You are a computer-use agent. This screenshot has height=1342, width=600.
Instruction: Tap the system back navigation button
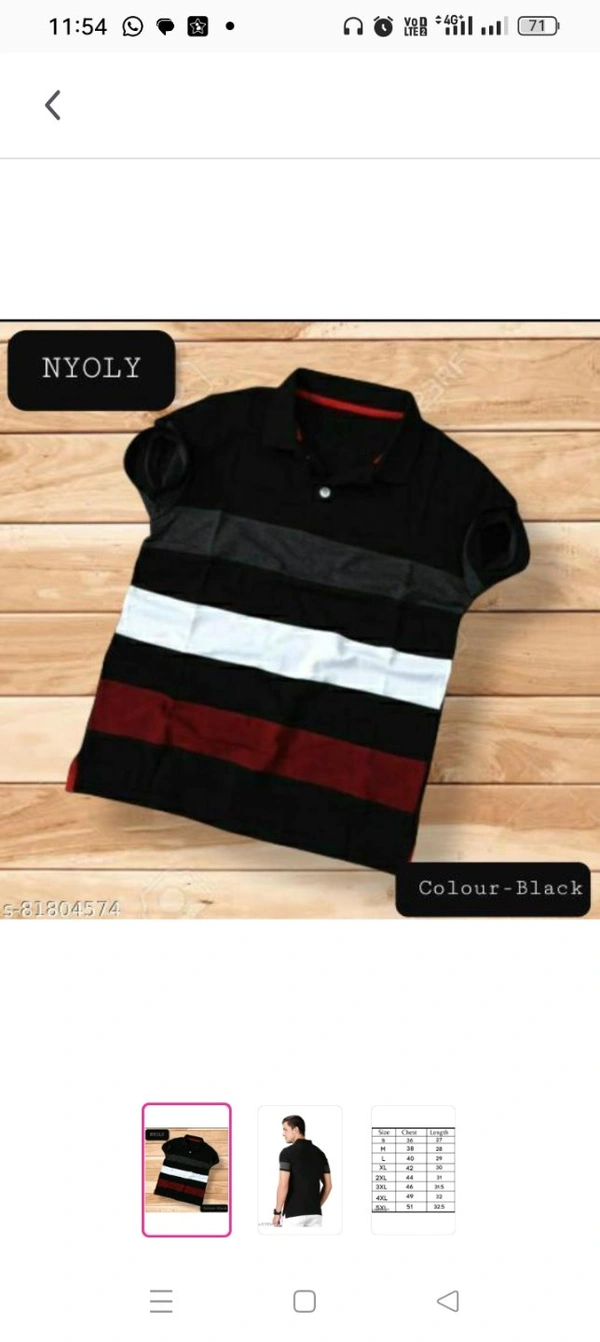click(448, 1301)
